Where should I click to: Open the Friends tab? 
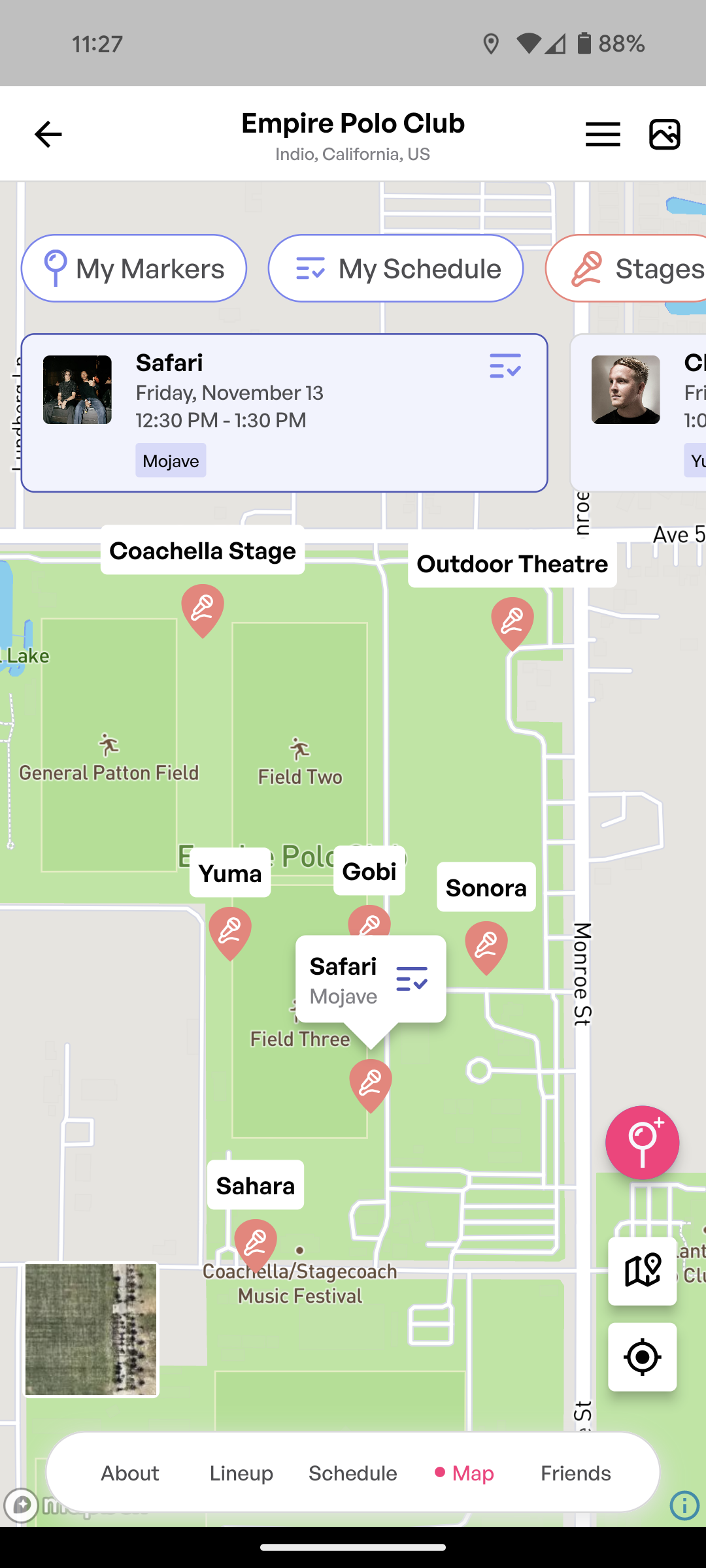point(575,1473)
